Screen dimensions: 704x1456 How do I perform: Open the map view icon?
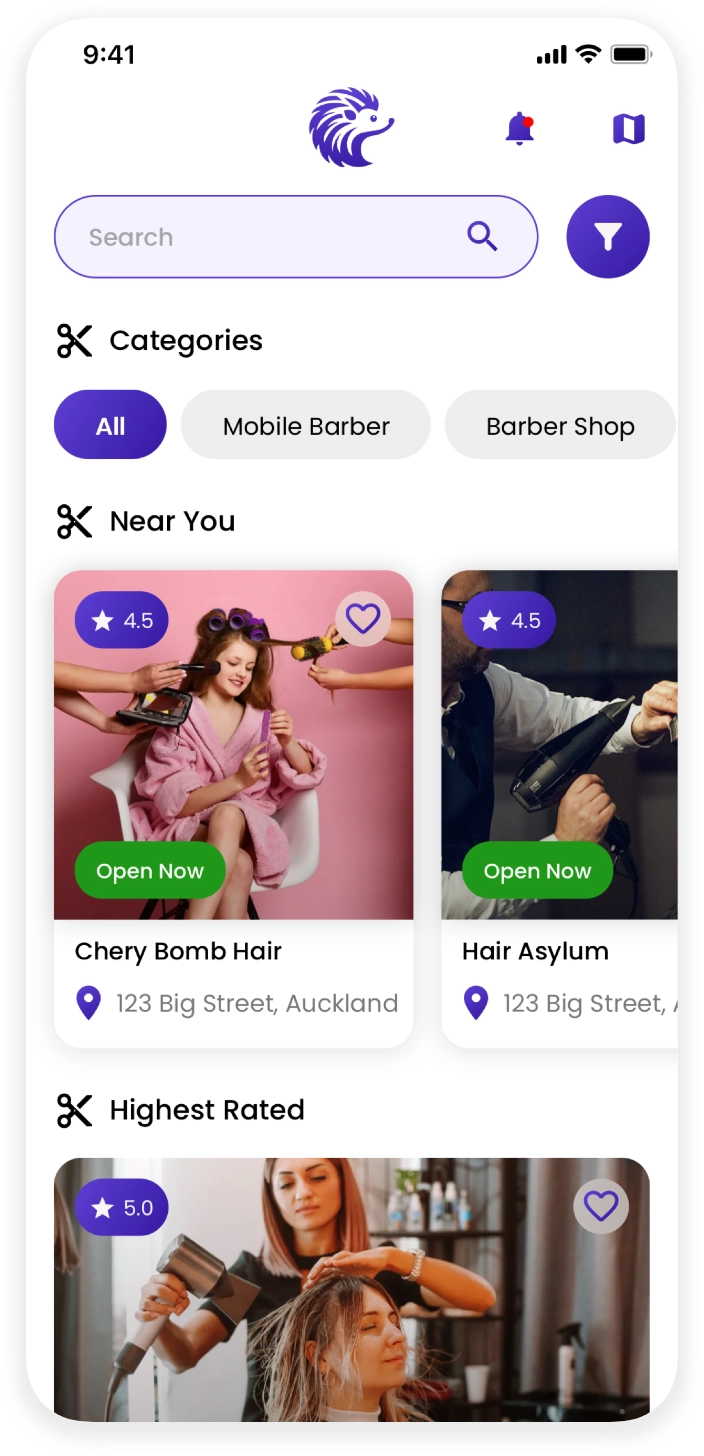click(629, 129)
